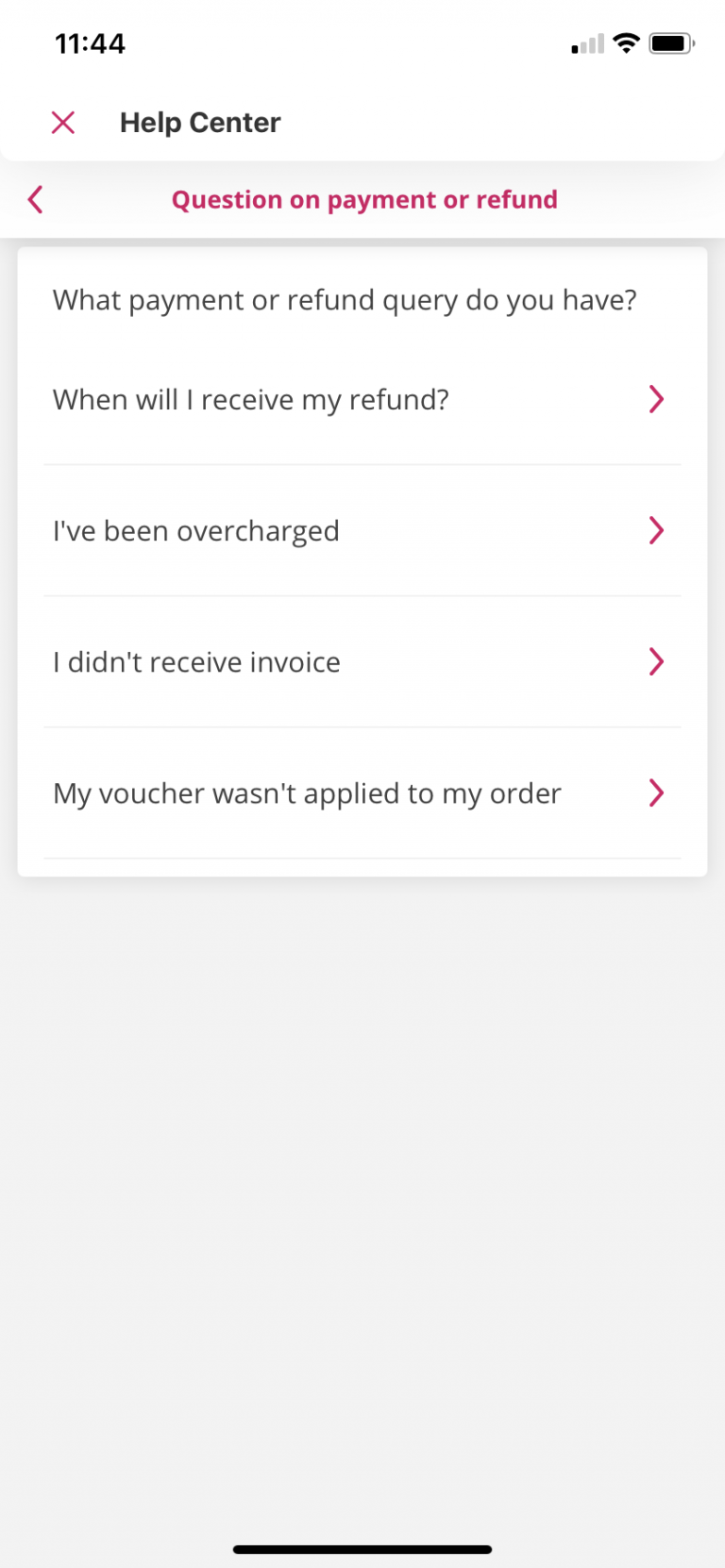Tap the arrow next to overcharged option
This screenshot has width=725, height=1568.
pos(656,530)
